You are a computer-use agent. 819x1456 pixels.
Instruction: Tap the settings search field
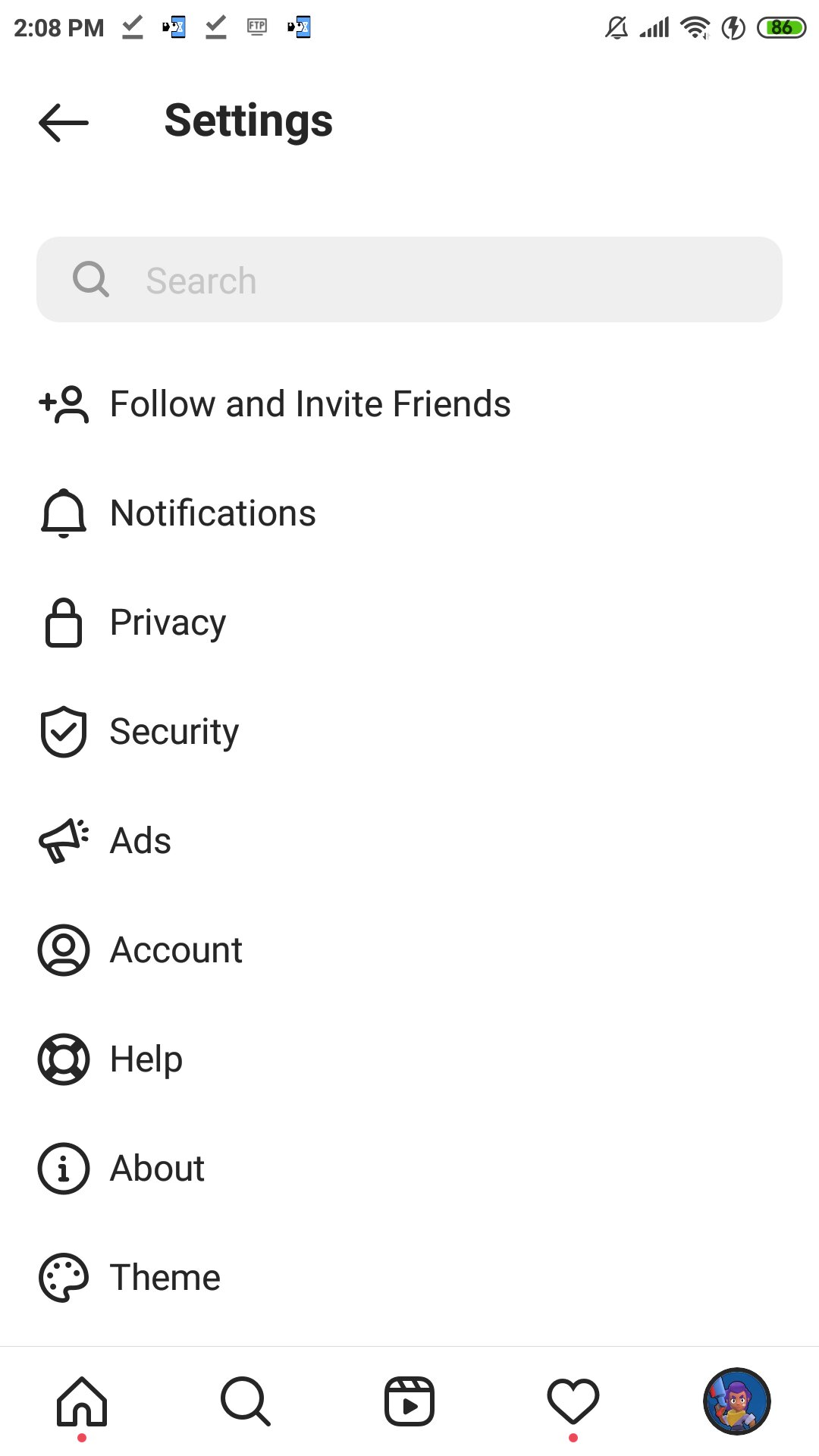pyautogui.click(x=409, y=280)
